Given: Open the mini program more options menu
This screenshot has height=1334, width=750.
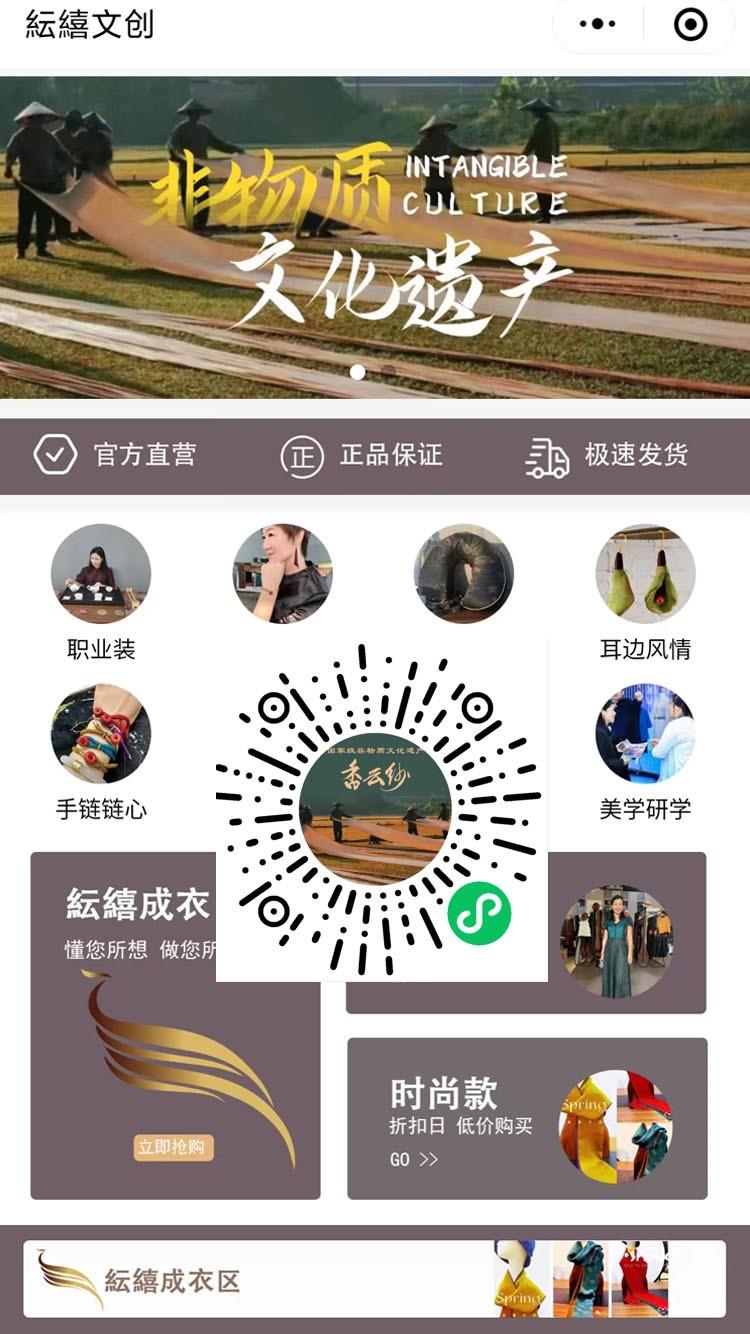Looking at the screenshot, I should pos(598,25).
